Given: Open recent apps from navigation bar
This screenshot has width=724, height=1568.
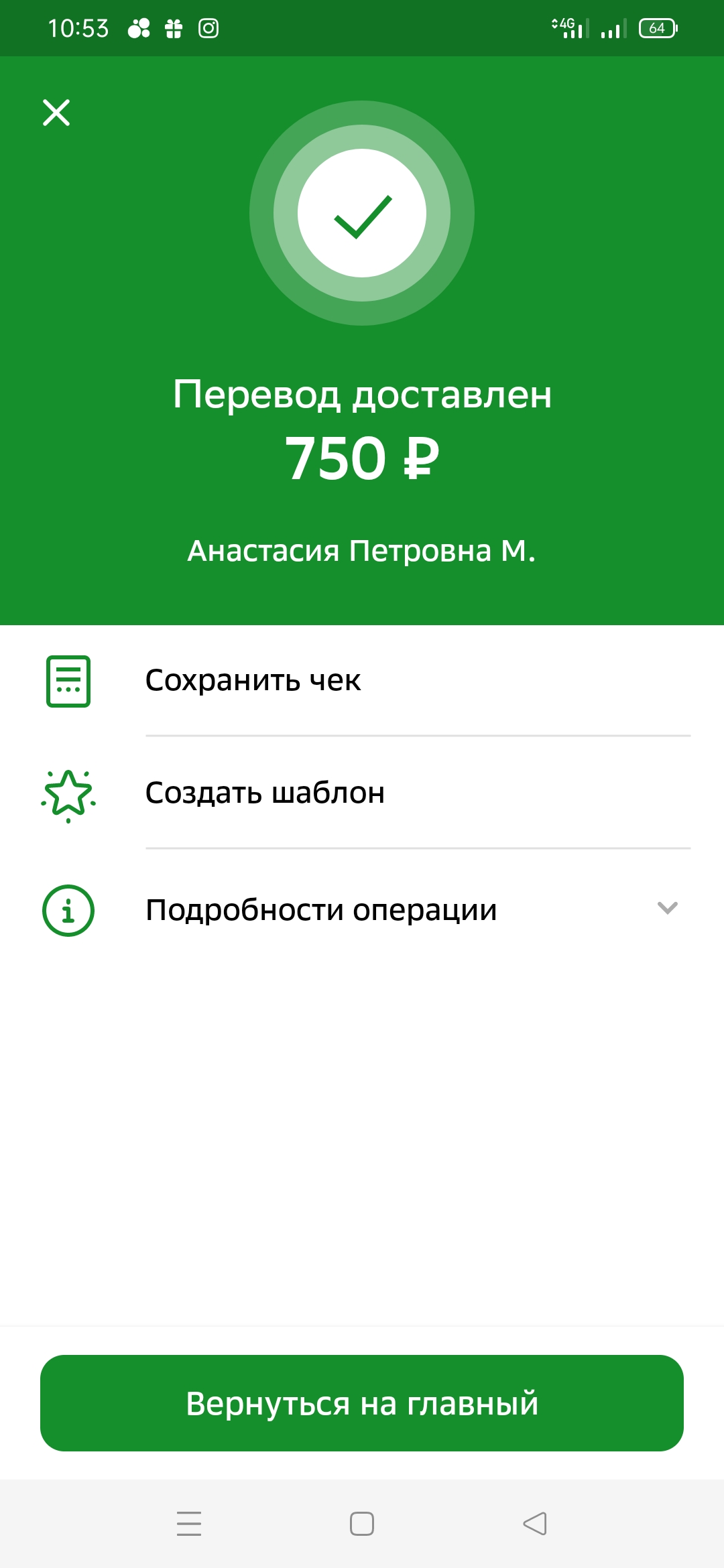Looking at the screenshot, I should [189, 1524].
